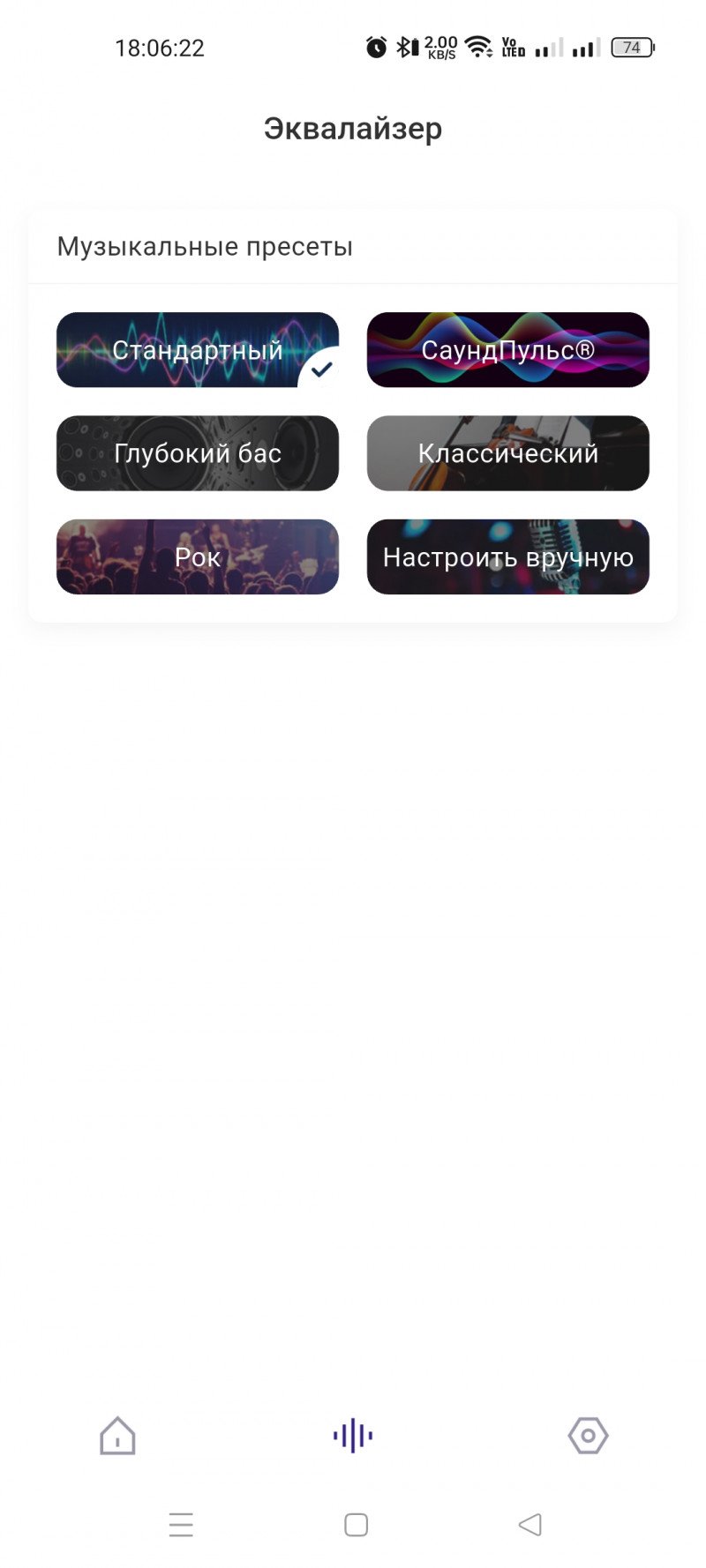This screenshot has width=706, height=1568.
Task: Open recent apps from navigation bar
Action: (181, 1525)
